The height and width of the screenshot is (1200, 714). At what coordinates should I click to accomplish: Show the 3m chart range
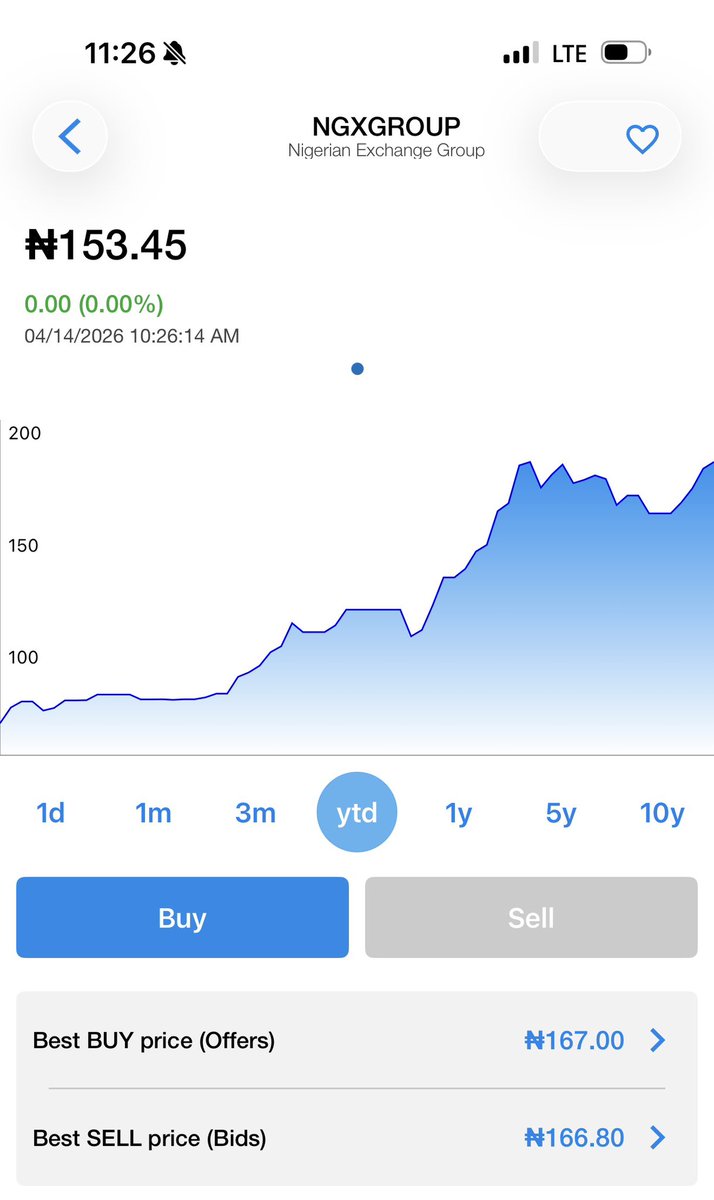click(x=255, y=813)
